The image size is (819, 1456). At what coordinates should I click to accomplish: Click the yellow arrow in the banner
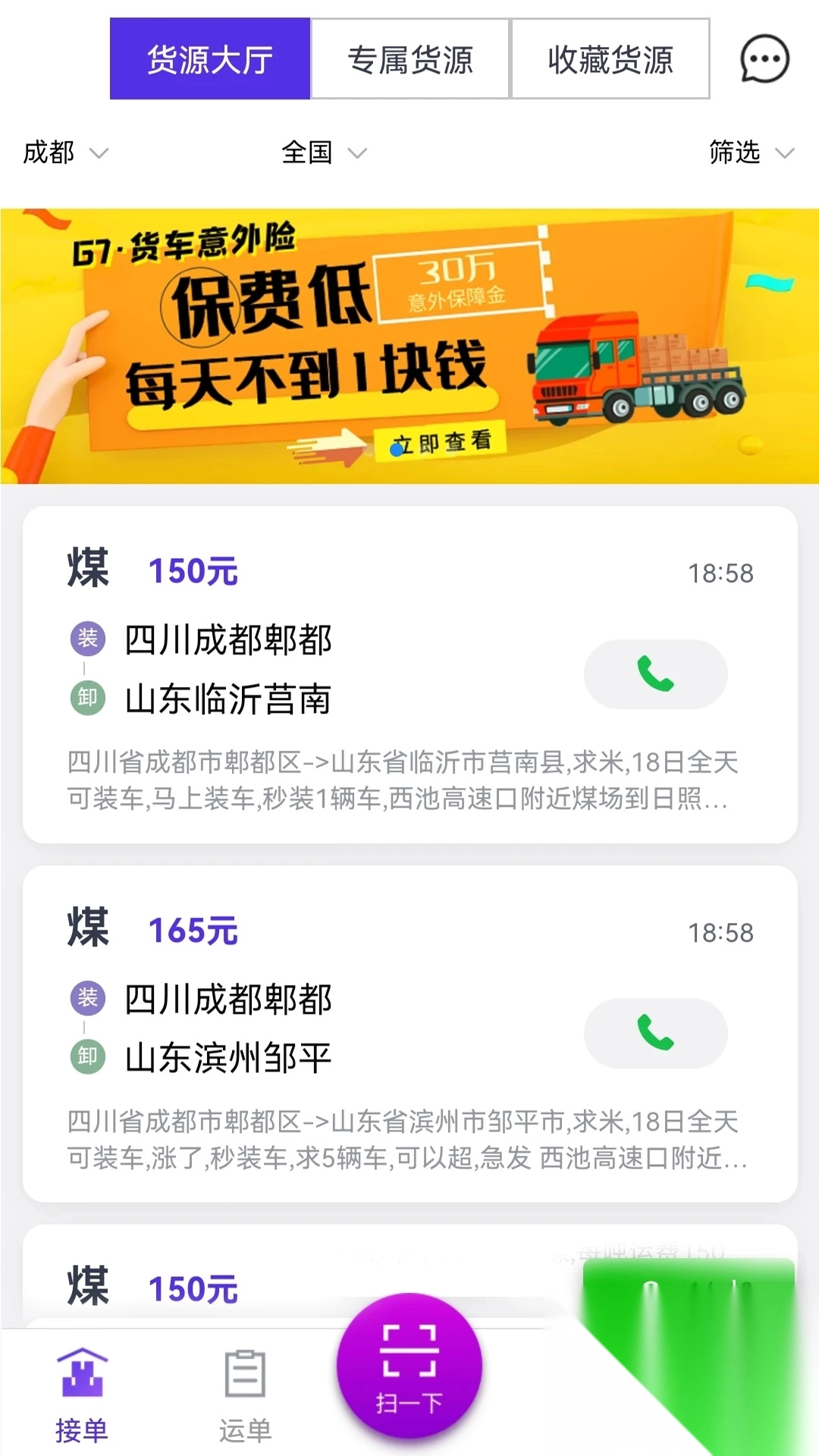click(337, 444)
